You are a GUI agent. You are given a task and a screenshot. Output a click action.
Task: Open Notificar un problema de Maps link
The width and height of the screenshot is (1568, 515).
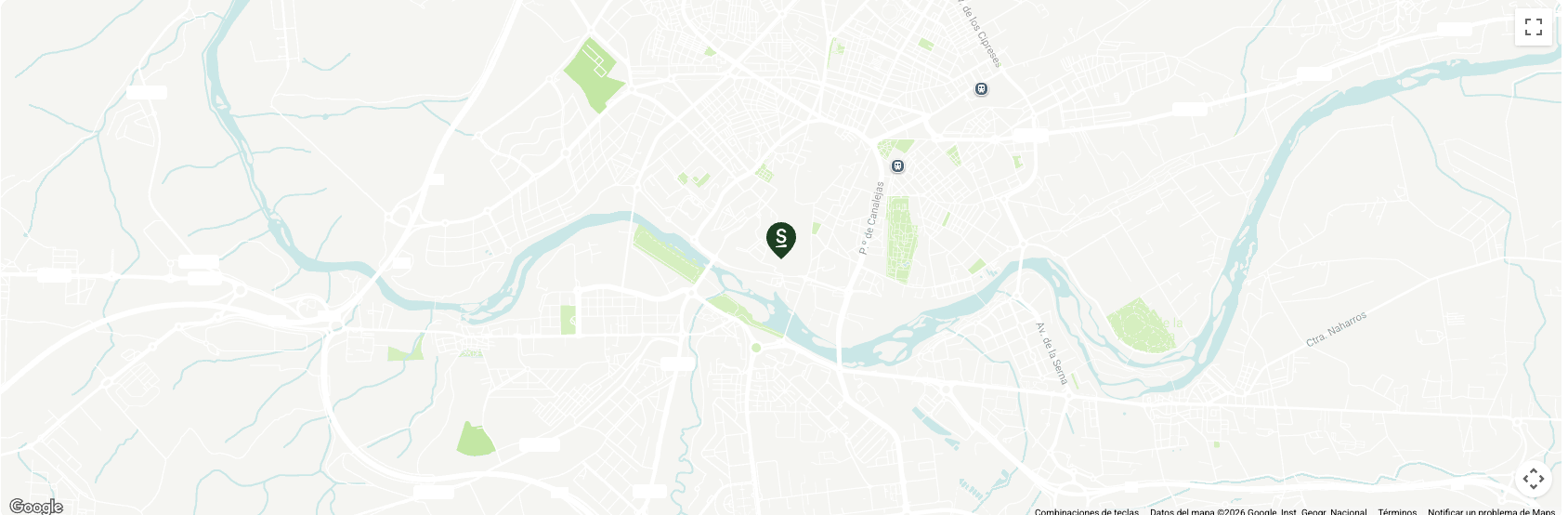coord(1491,511)
